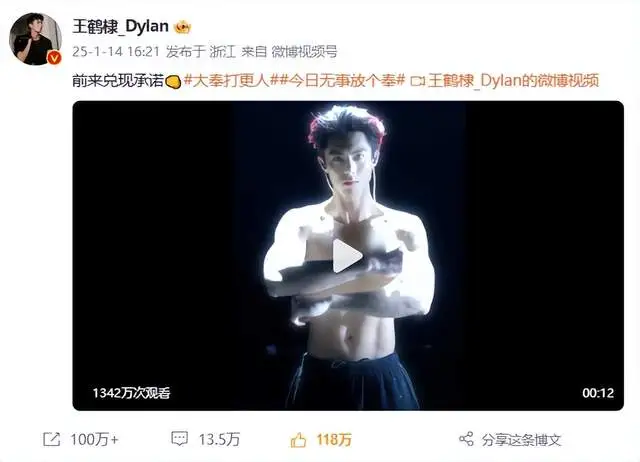Open the 微博视频号 source link
The image size is (640, 462).
point(304,50)
